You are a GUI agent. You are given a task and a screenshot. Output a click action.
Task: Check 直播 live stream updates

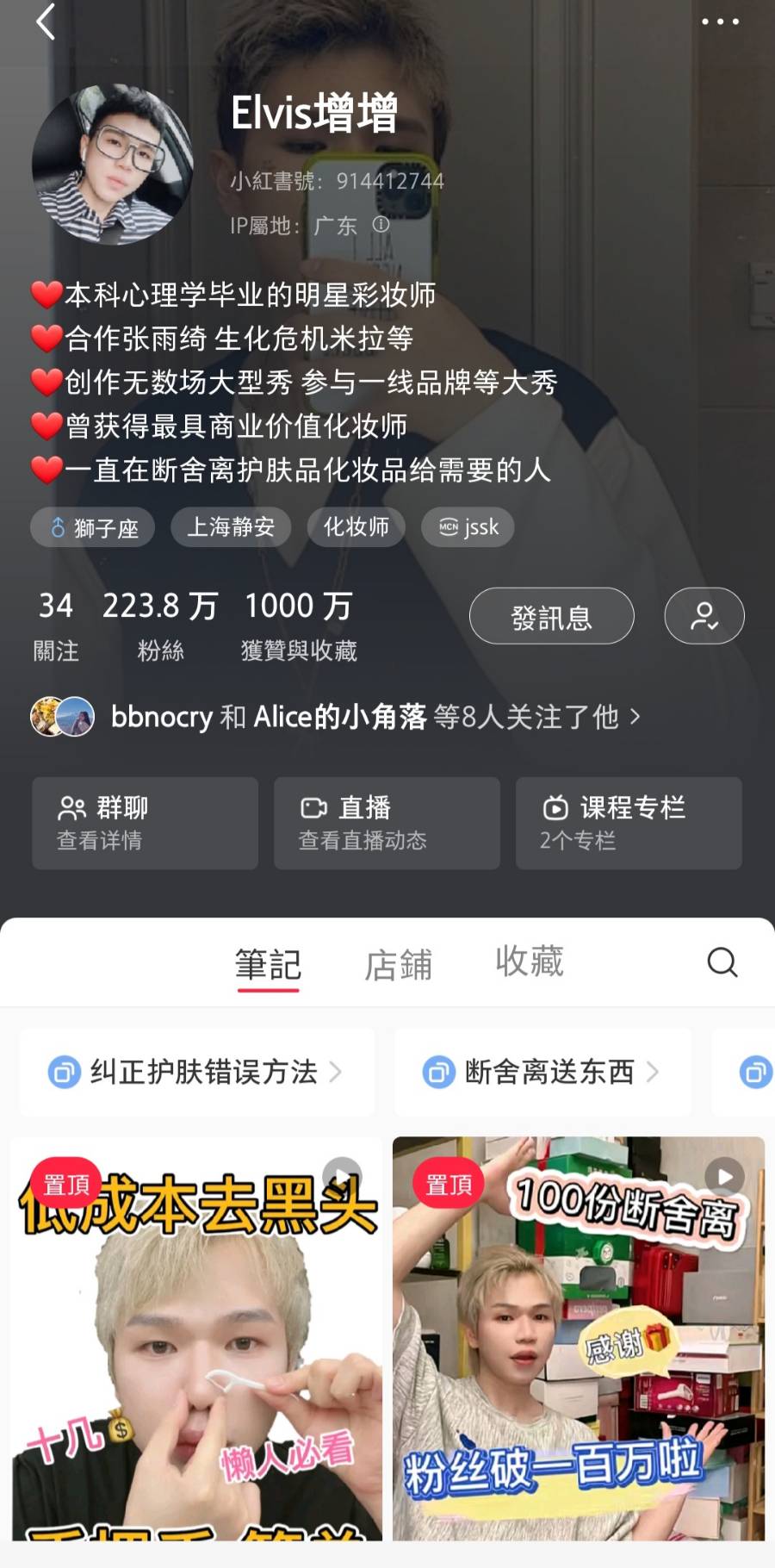[x=387, y=823]
